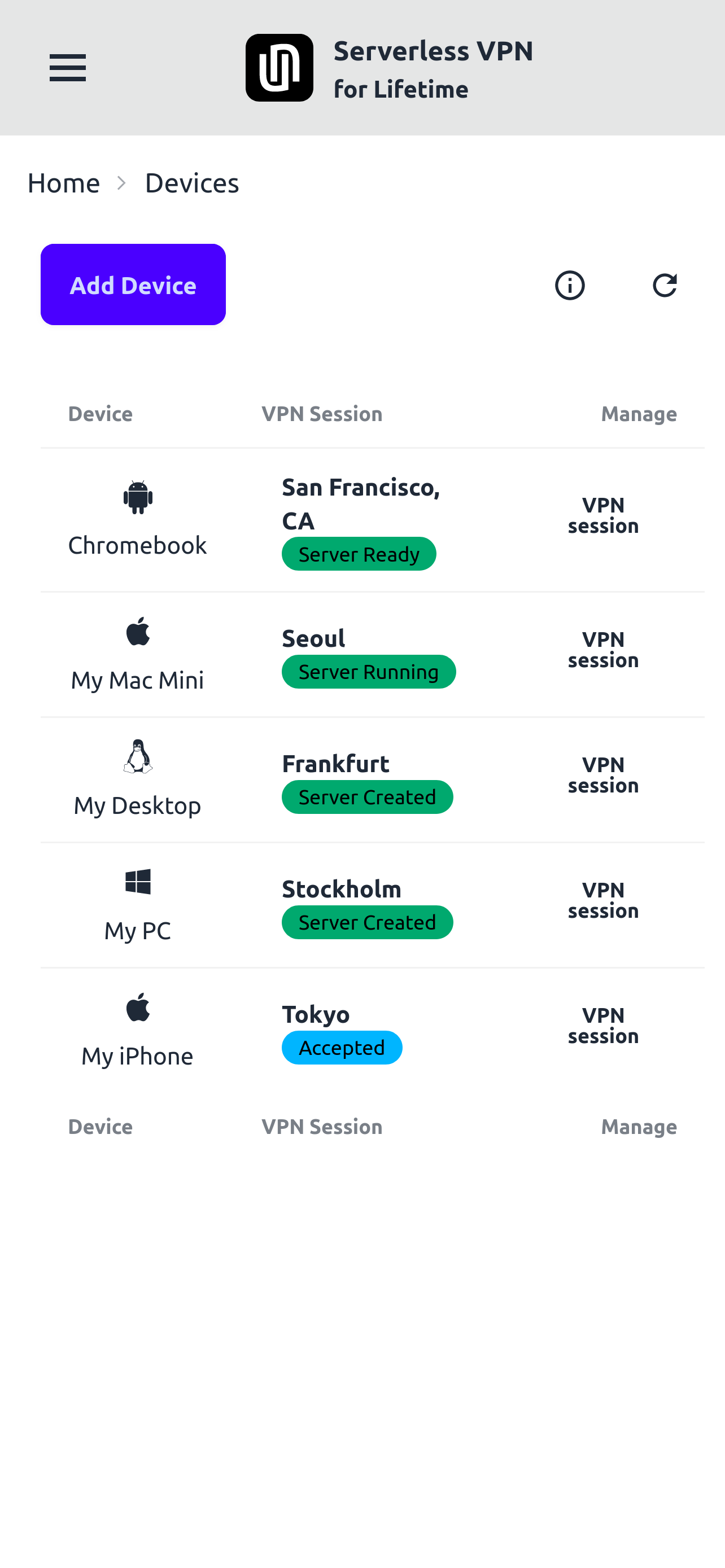This screenshot has width=725, height=1568.
Task: Navigate to Home via breadcrumb
Action: click(63, 182)
